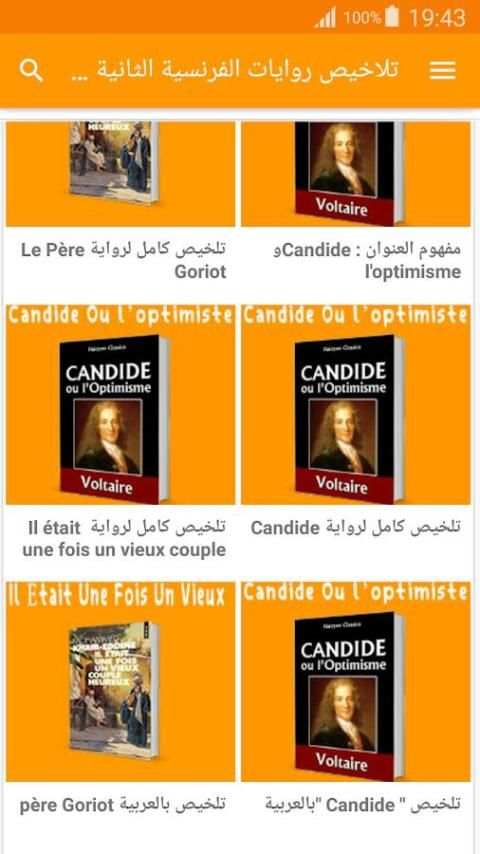Open the search icon in the app bar
Screen dimensions: 480x854
coord(31,70)
